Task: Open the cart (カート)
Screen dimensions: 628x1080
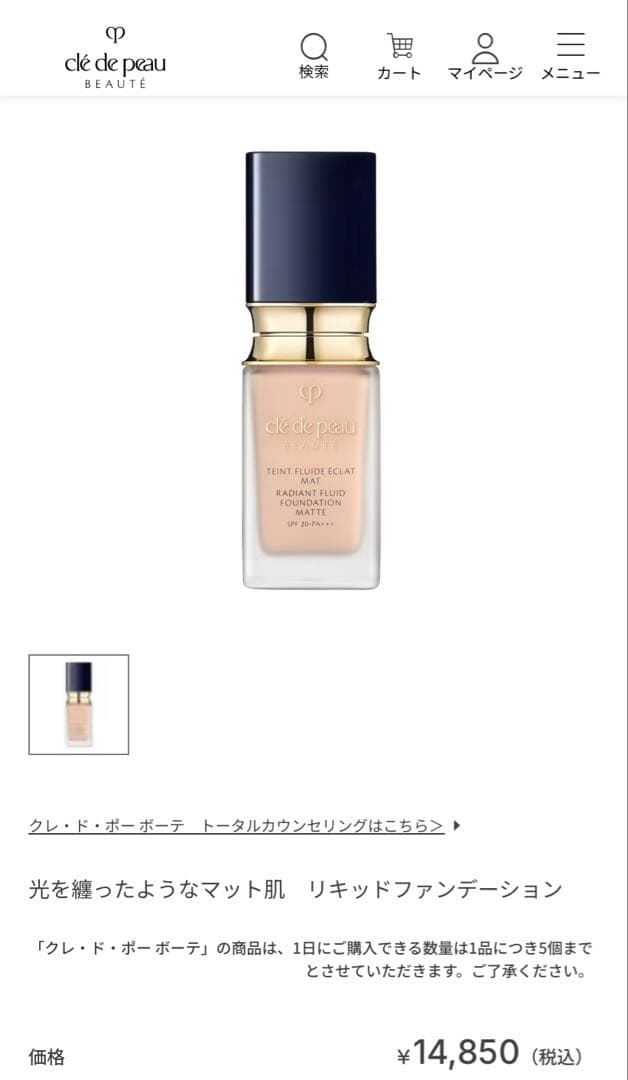Action: (x=399, y=56)
